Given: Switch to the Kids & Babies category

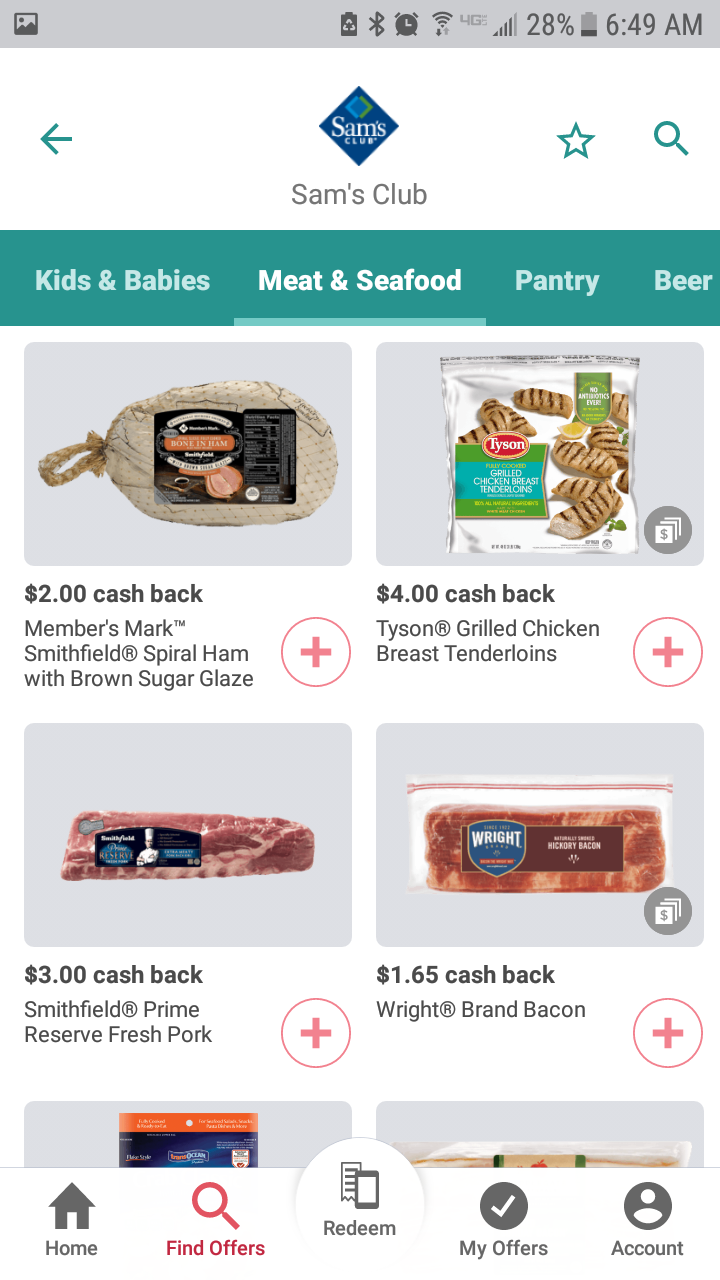Looking at the screenshot, I should [122, 280].
